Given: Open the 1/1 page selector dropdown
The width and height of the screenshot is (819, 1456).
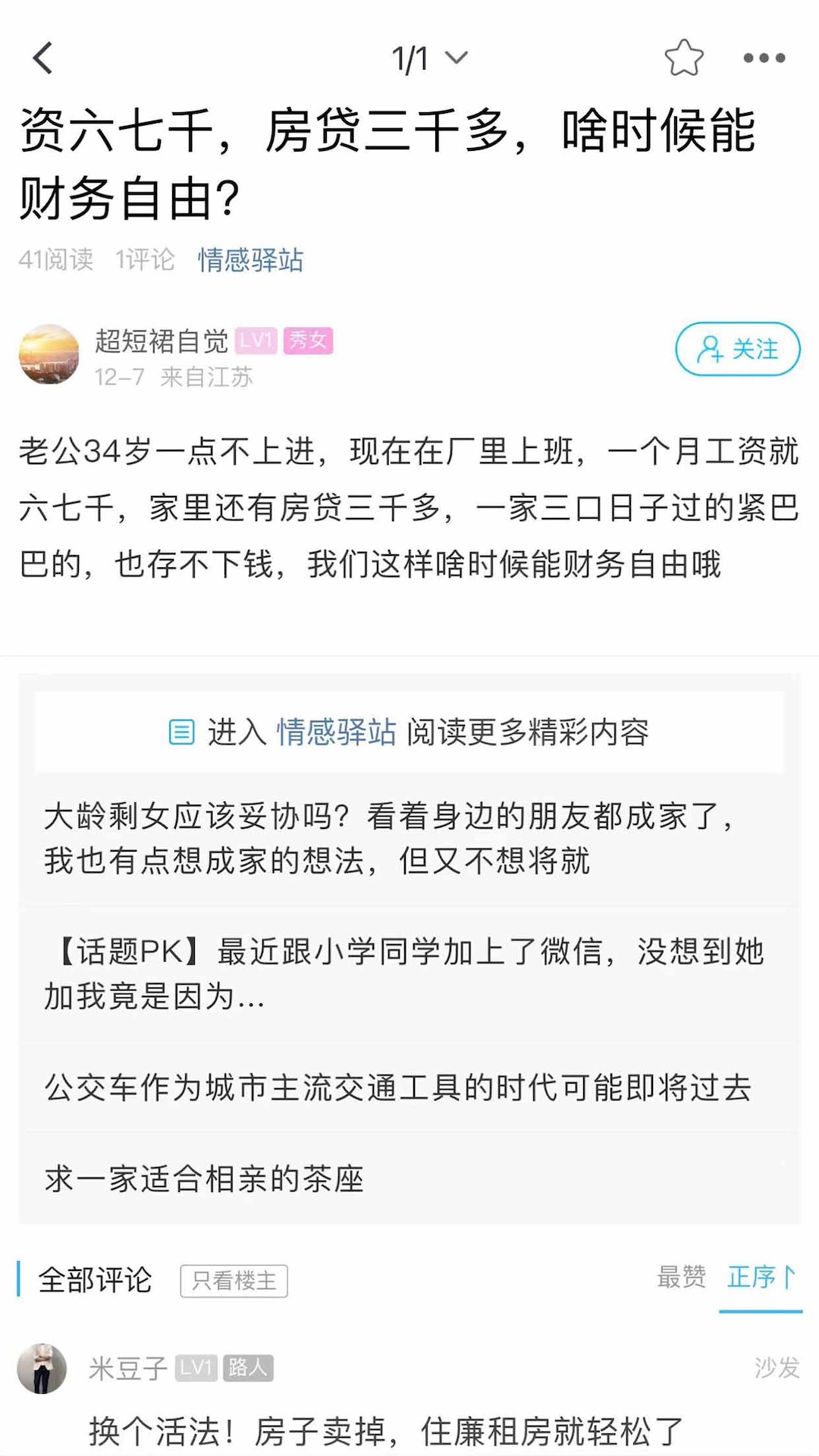Looking at the screenshot, I should [x=429, y=58].
